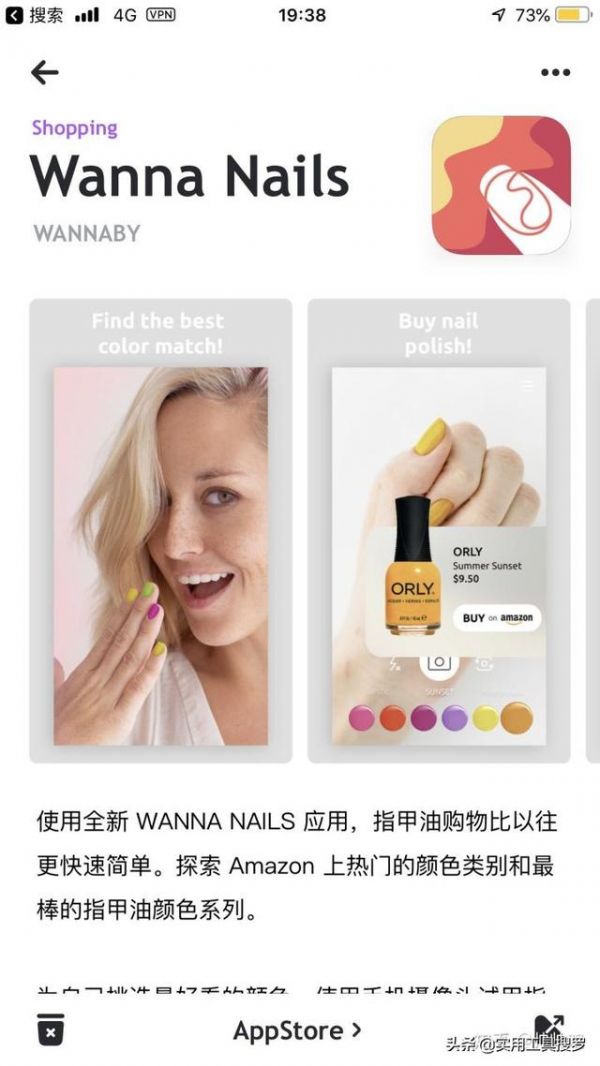Open Wanna Nails in the AppStore
Image resolution: width=600 pixels, height=1066 pixels.
[297, 1030]
